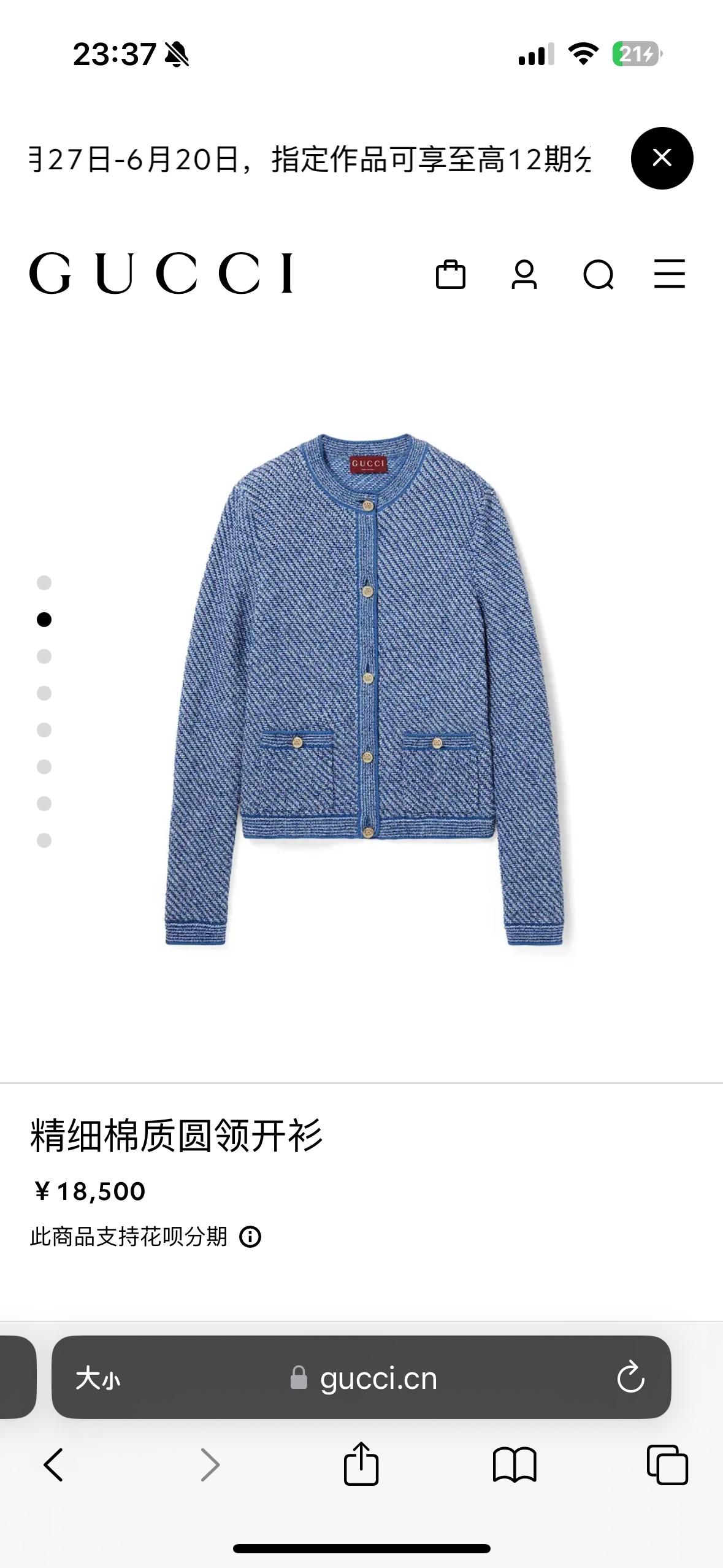
Task: Dismiss the promotion banner
Action: pos(662,158)
